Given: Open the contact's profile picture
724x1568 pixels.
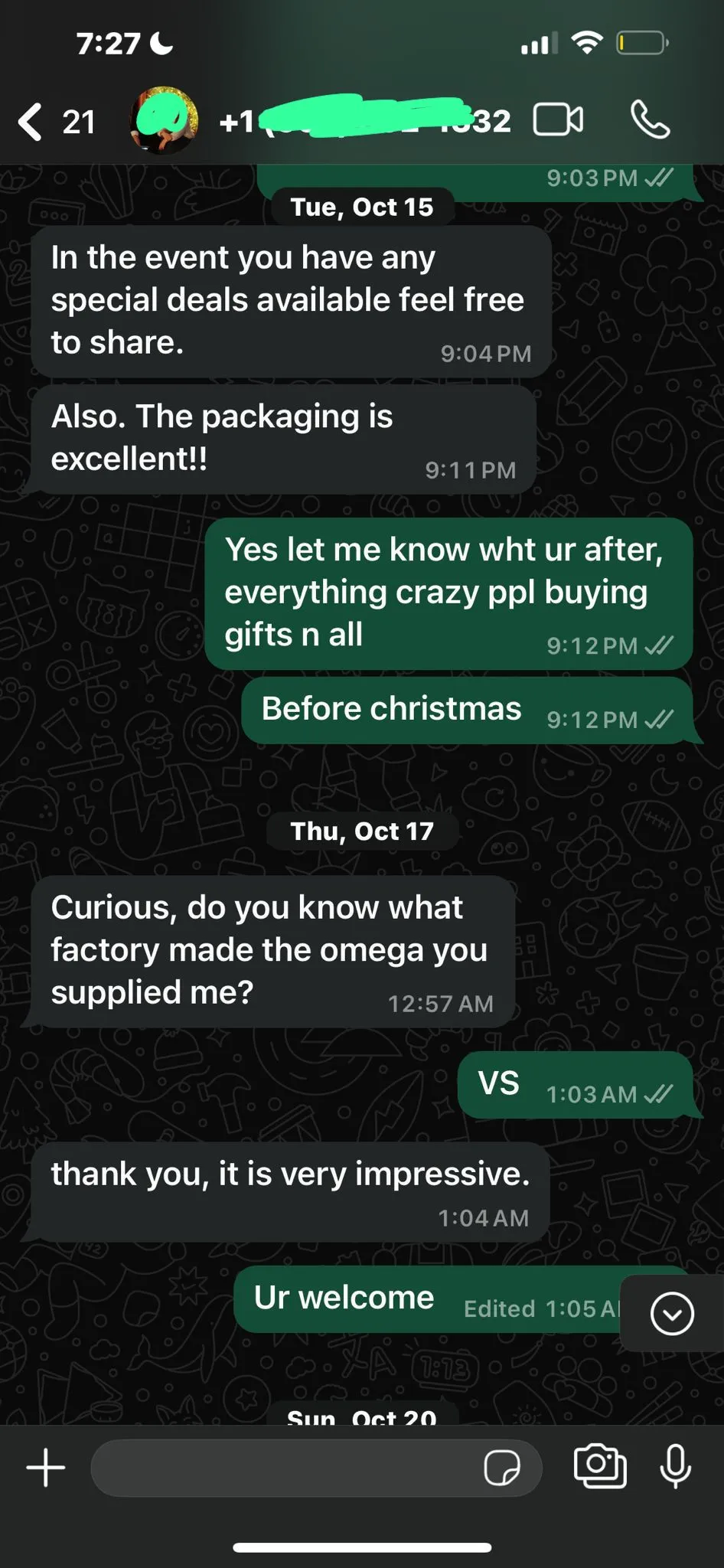Looking at the screenshot, I should point(164,121).
